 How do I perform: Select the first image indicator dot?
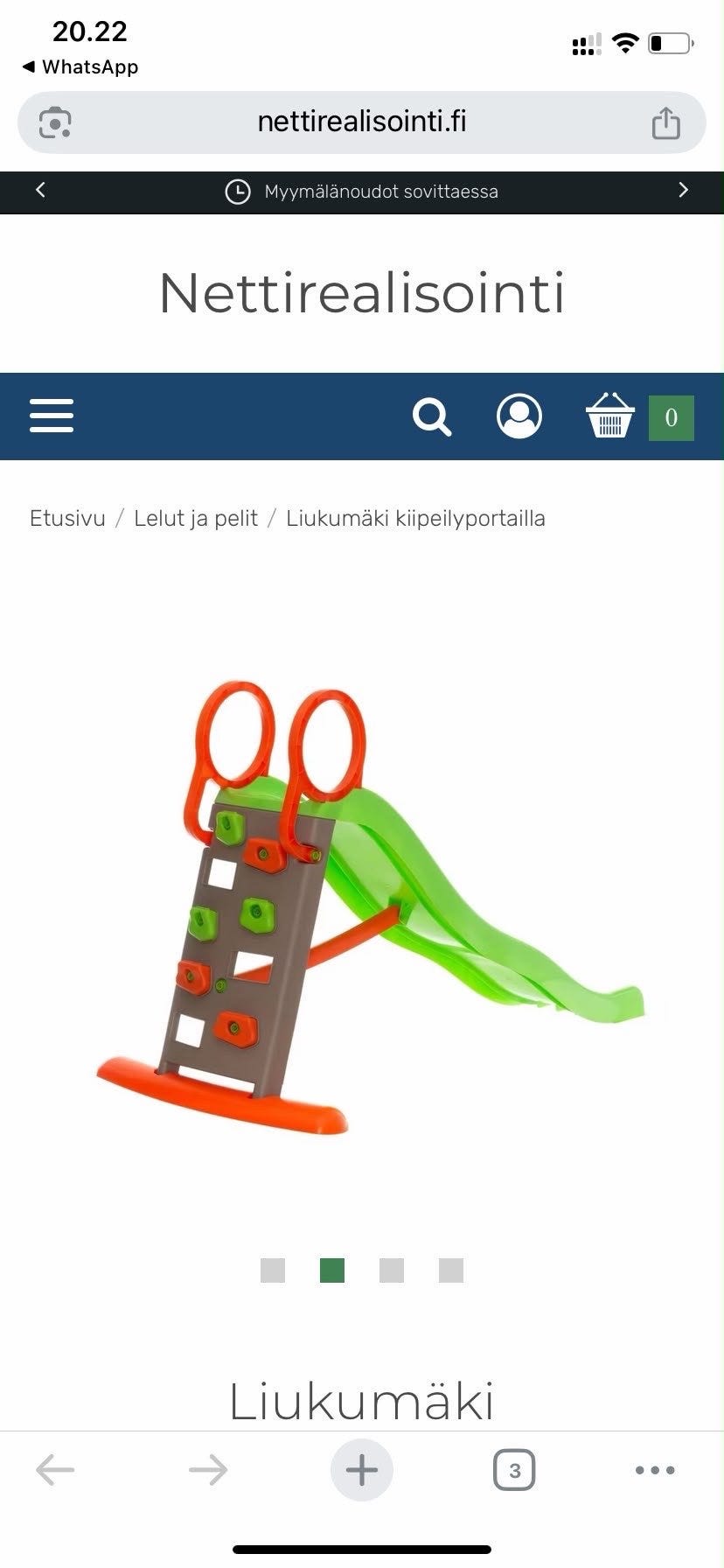coord(273,1270)
